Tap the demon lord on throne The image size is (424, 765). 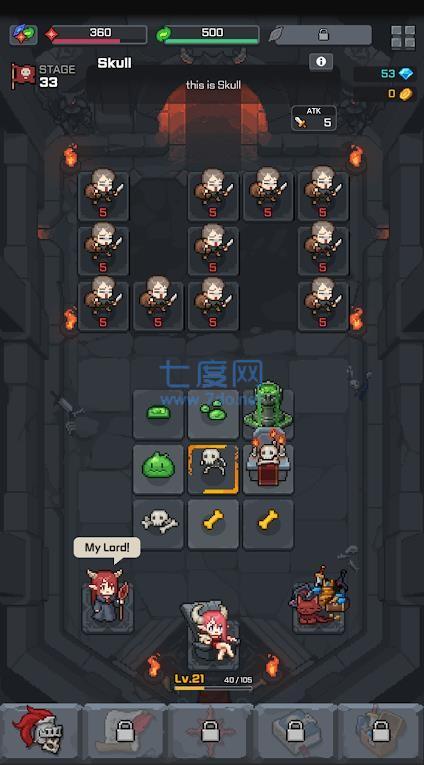[213, 636]
